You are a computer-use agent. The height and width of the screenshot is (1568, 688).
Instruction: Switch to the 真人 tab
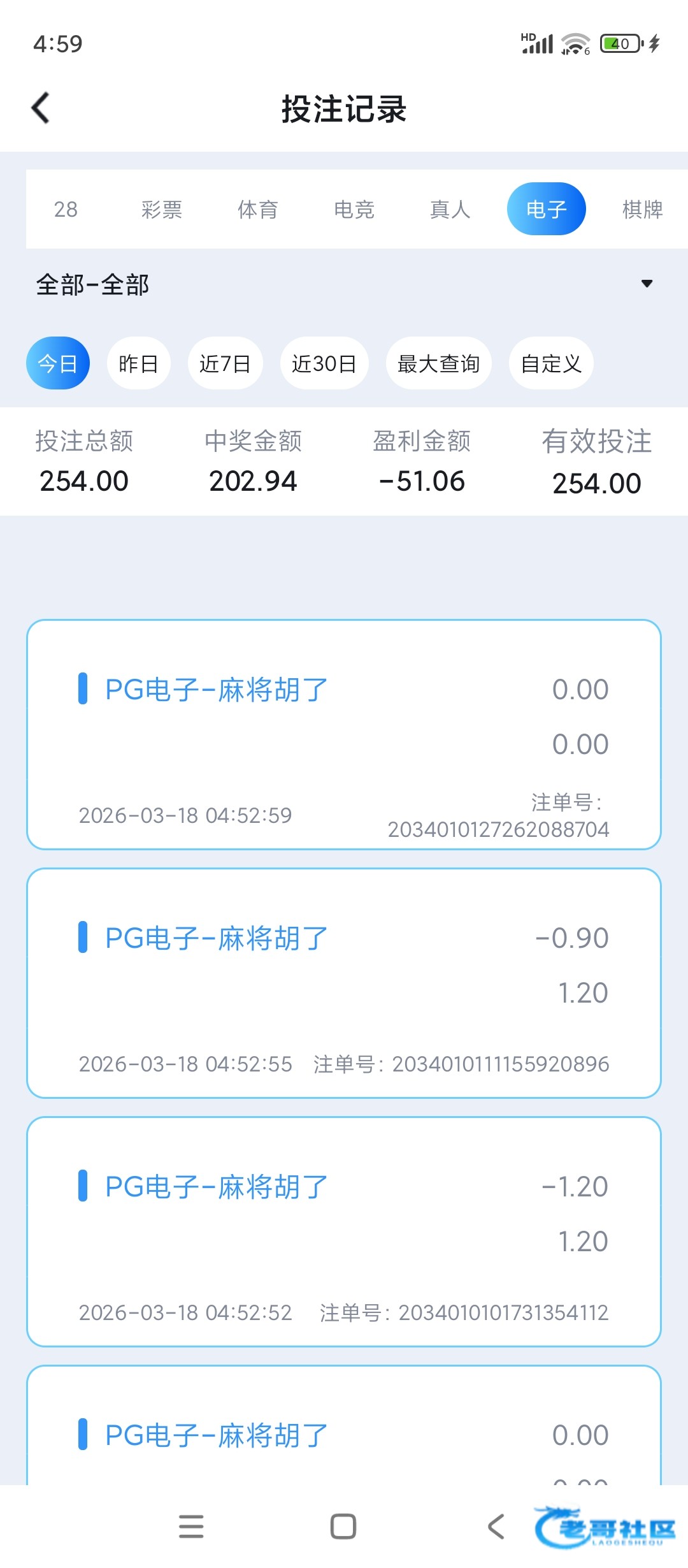click(450, 209)
